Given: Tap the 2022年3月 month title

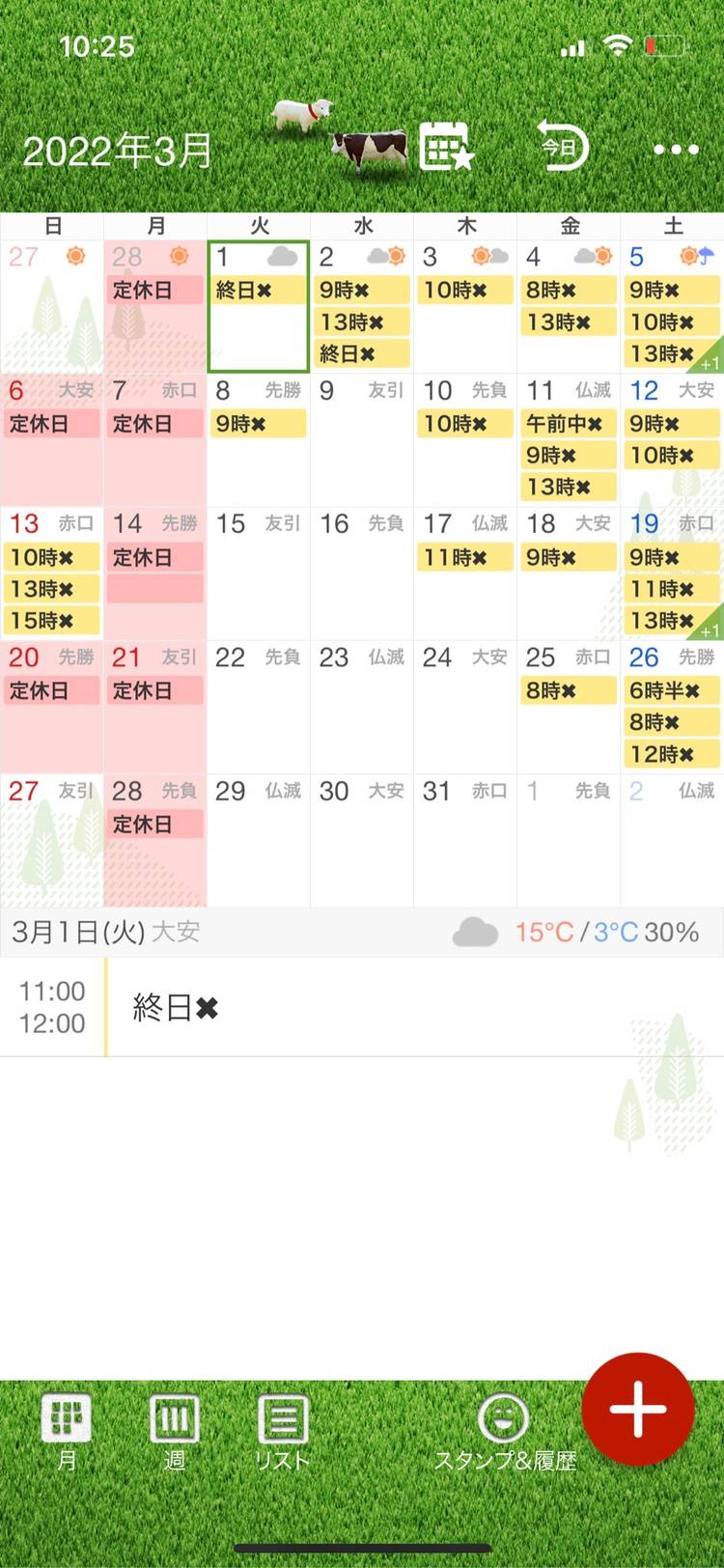Looking at the screenshot, I should click(x=117, y=151).
